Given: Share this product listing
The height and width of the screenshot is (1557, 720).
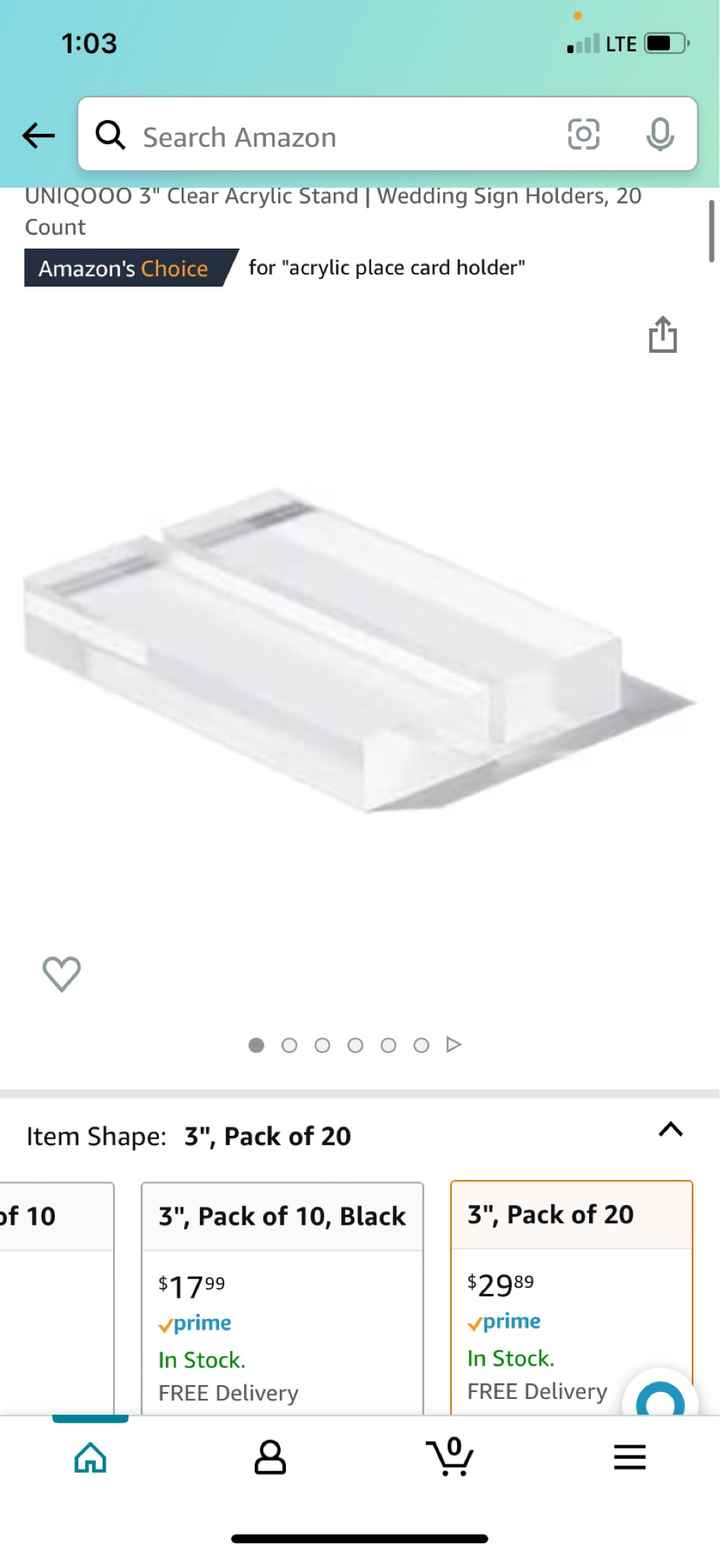Looking at the screenshot, I should point(662,334).
